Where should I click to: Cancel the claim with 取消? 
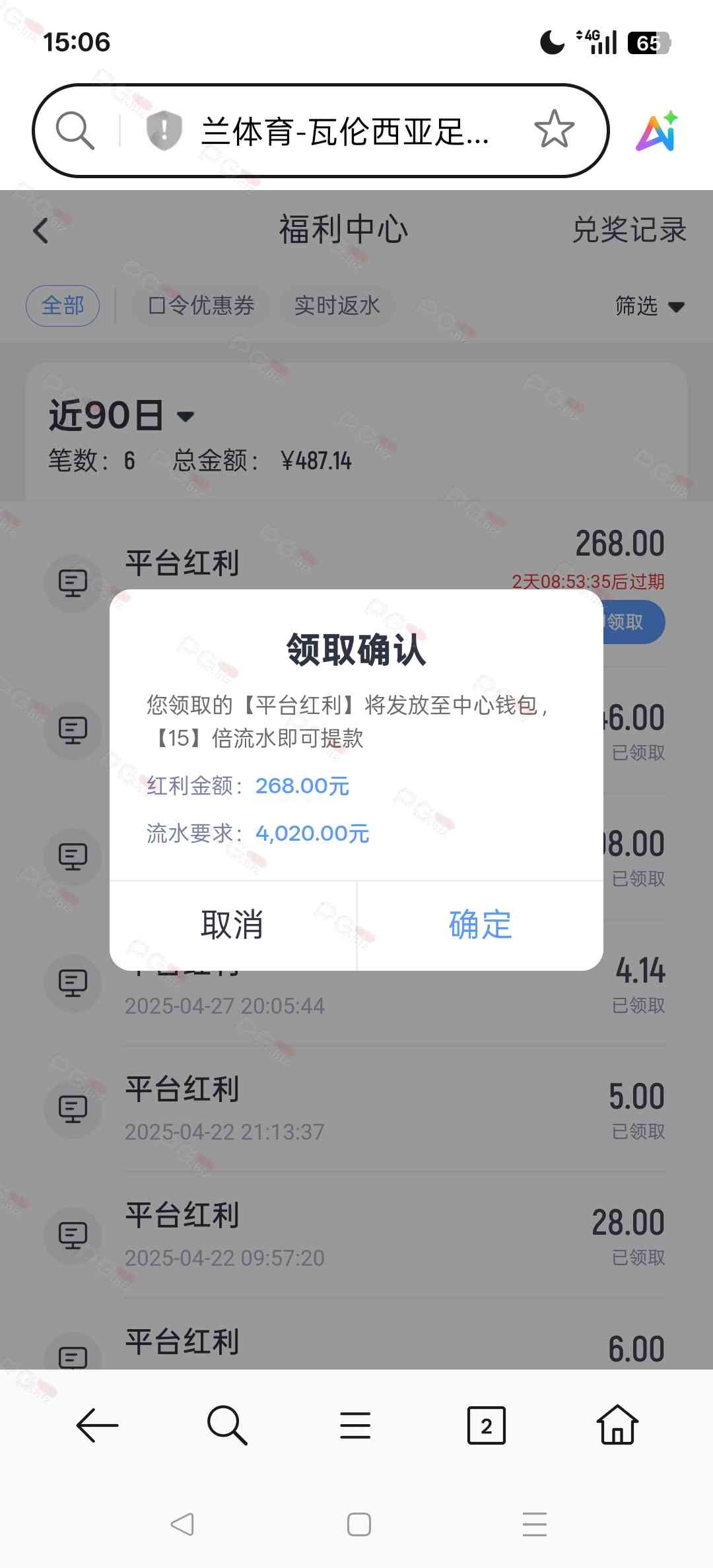[232, 925]
